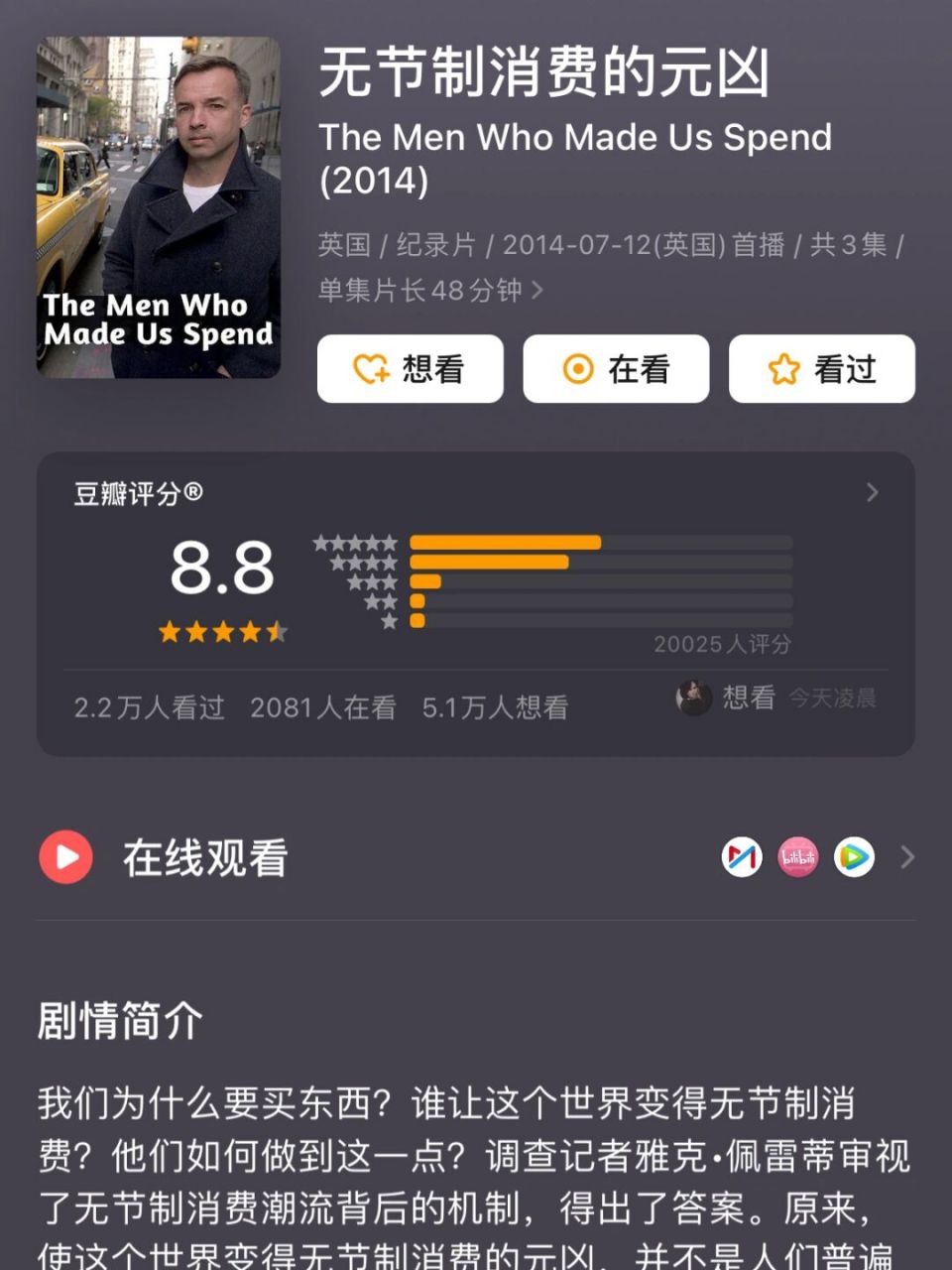952x1270 pixels.
Task: Toggle watching status with 在看
Action: pyautogui.click(x=616, y=368)
